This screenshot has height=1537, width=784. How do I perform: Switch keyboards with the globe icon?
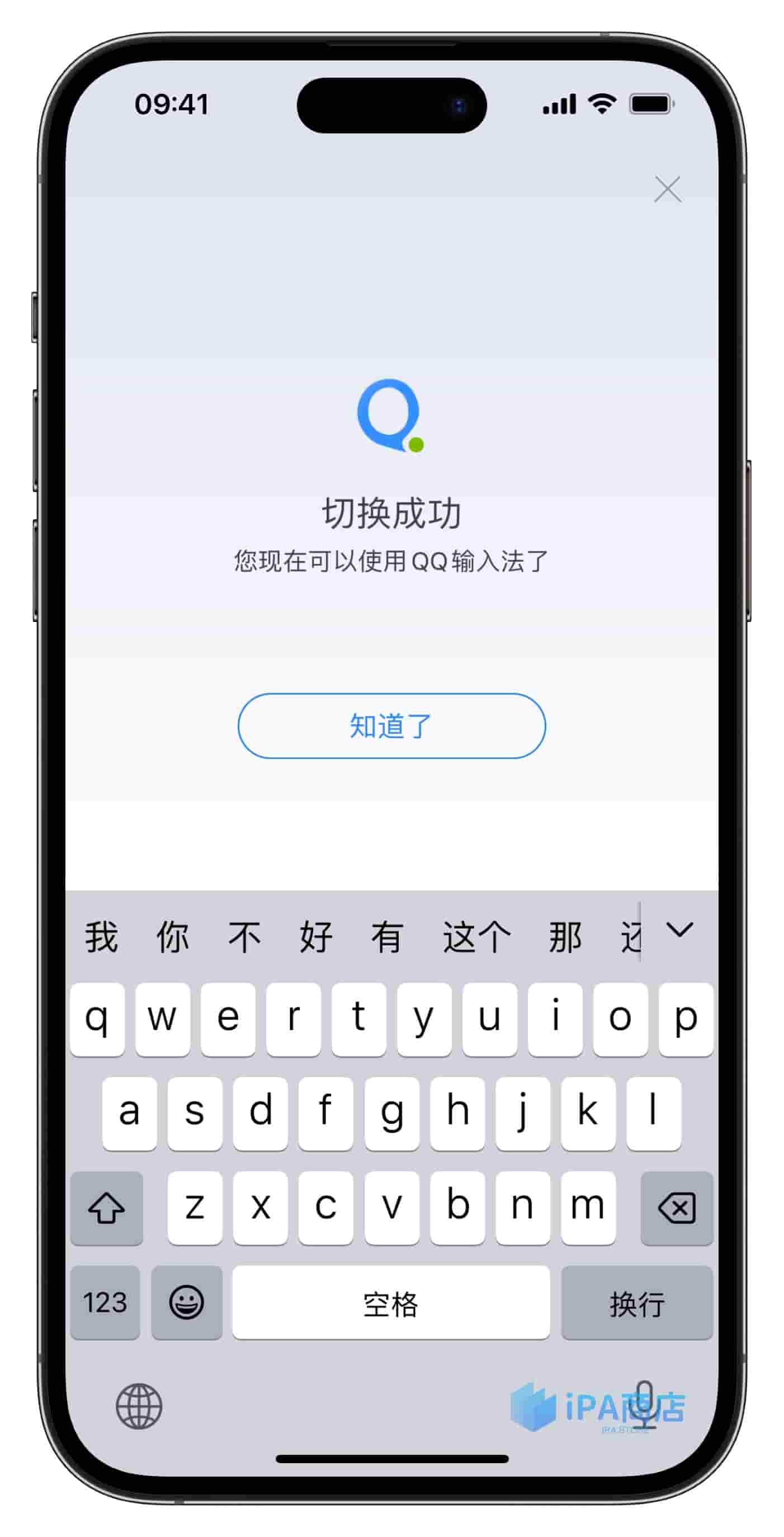click(139, 1406)
